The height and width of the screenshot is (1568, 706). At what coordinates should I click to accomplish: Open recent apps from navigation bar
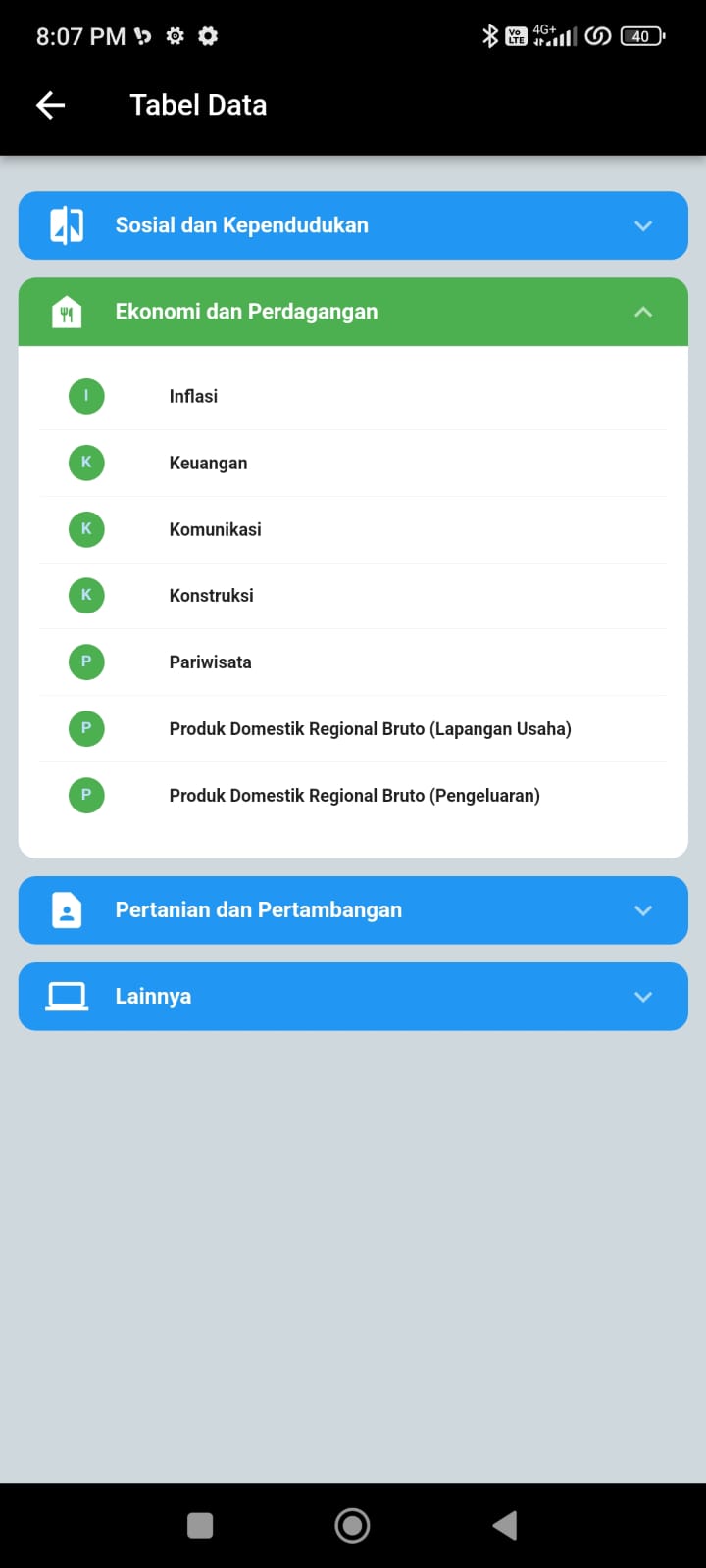(200, 1525)
